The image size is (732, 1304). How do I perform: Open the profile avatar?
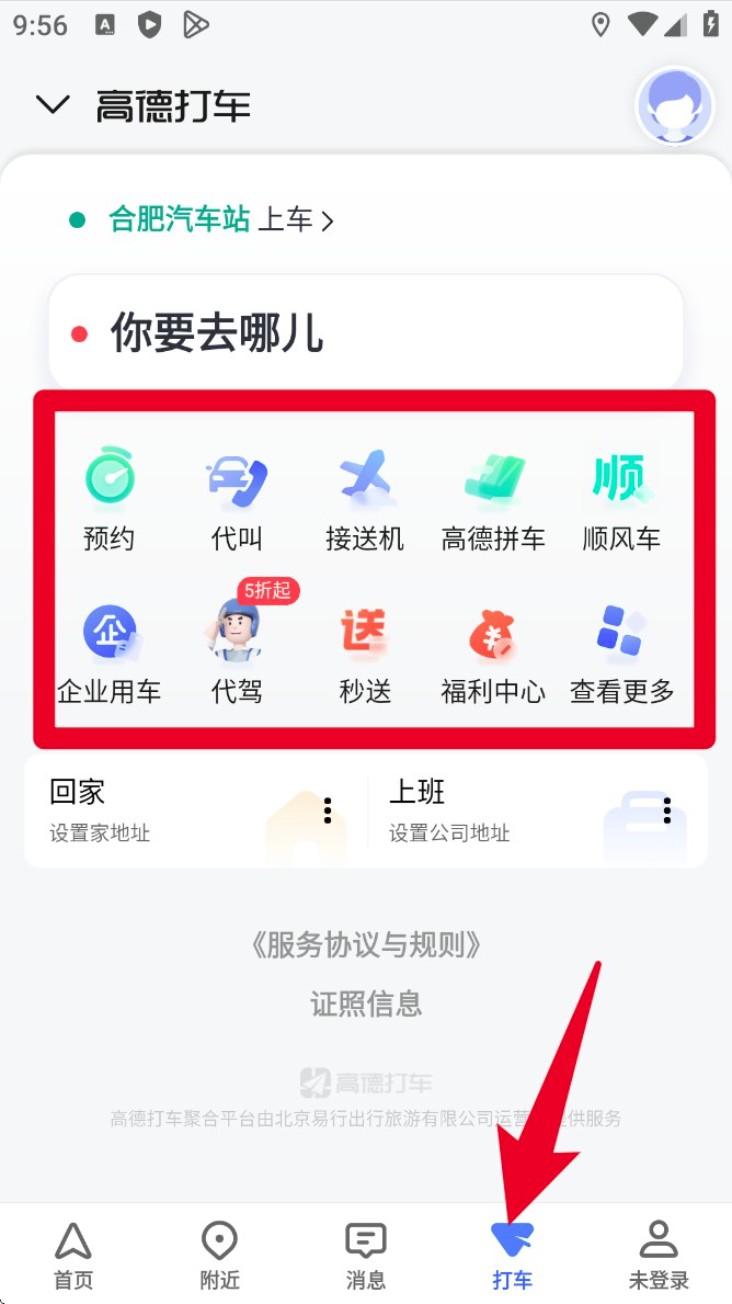pyautogui.click(x=674, y=105)
